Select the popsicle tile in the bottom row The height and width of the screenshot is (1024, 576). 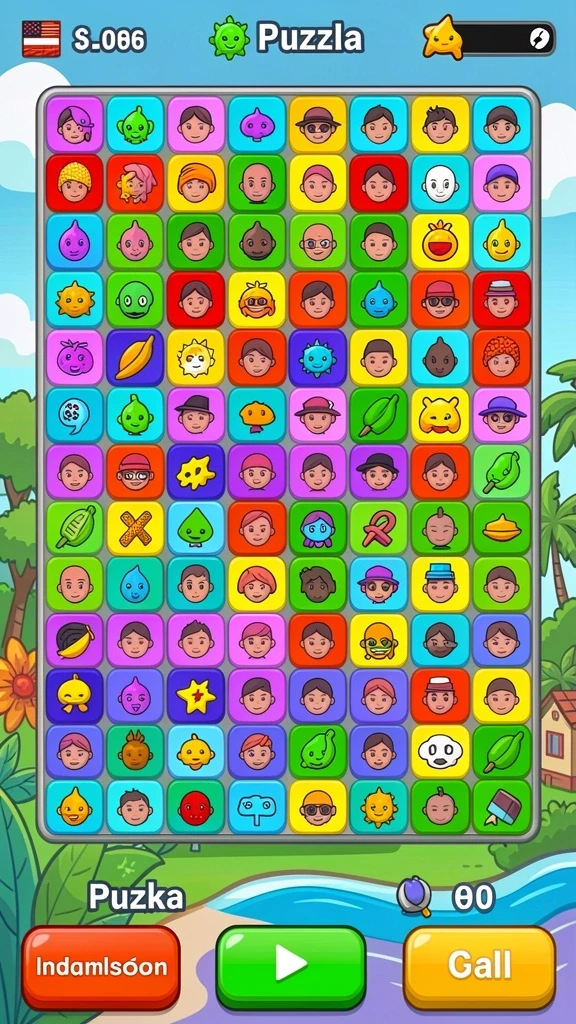502,807
